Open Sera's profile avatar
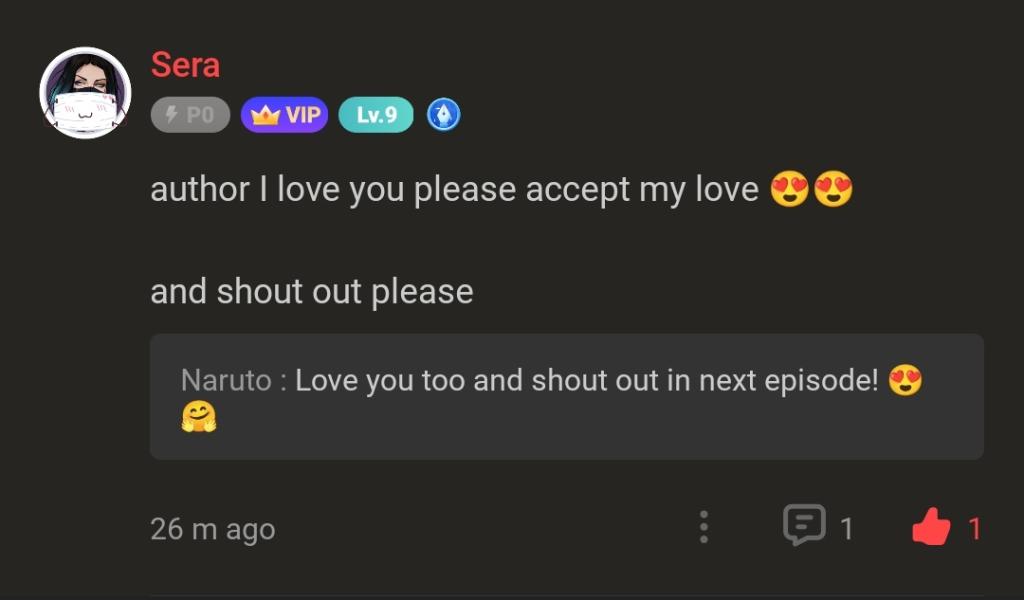The width and height of the screenshot is (1024, 600). (x=85, y=93)
